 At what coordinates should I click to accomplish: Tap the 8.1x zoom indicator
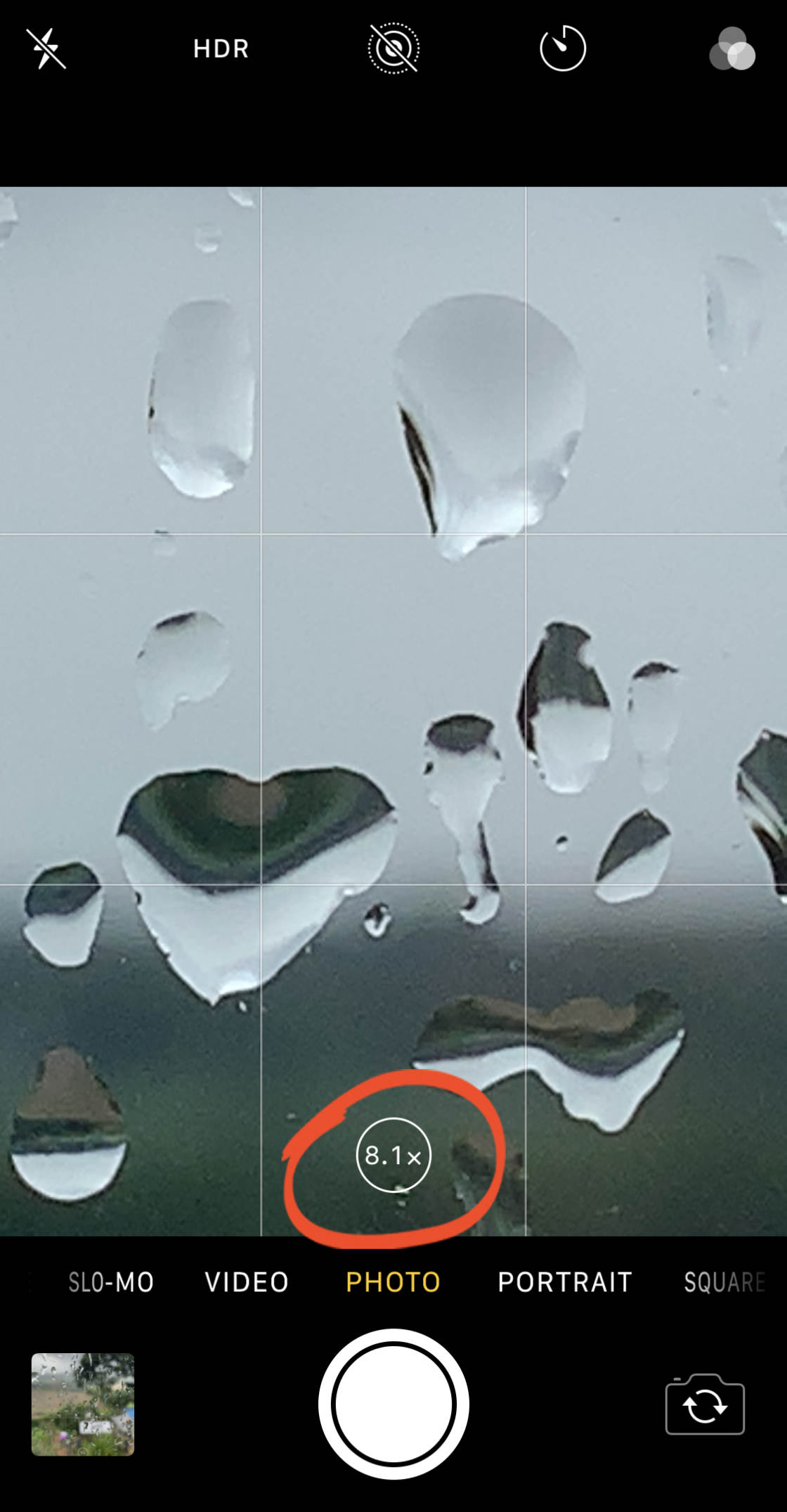pos(393,1155)
